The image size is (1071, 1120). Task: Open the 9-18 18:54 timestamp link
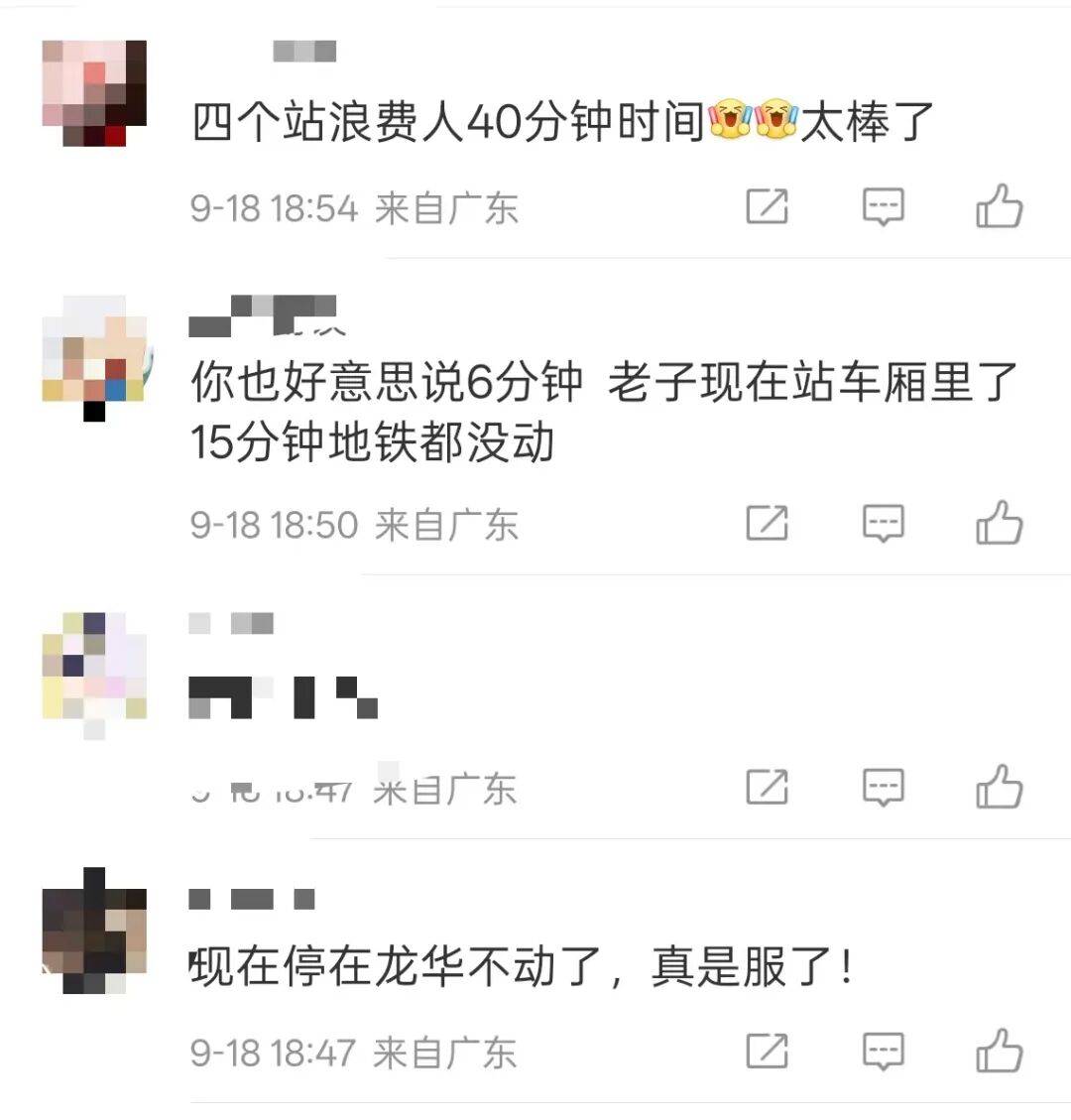pos(273,207)
